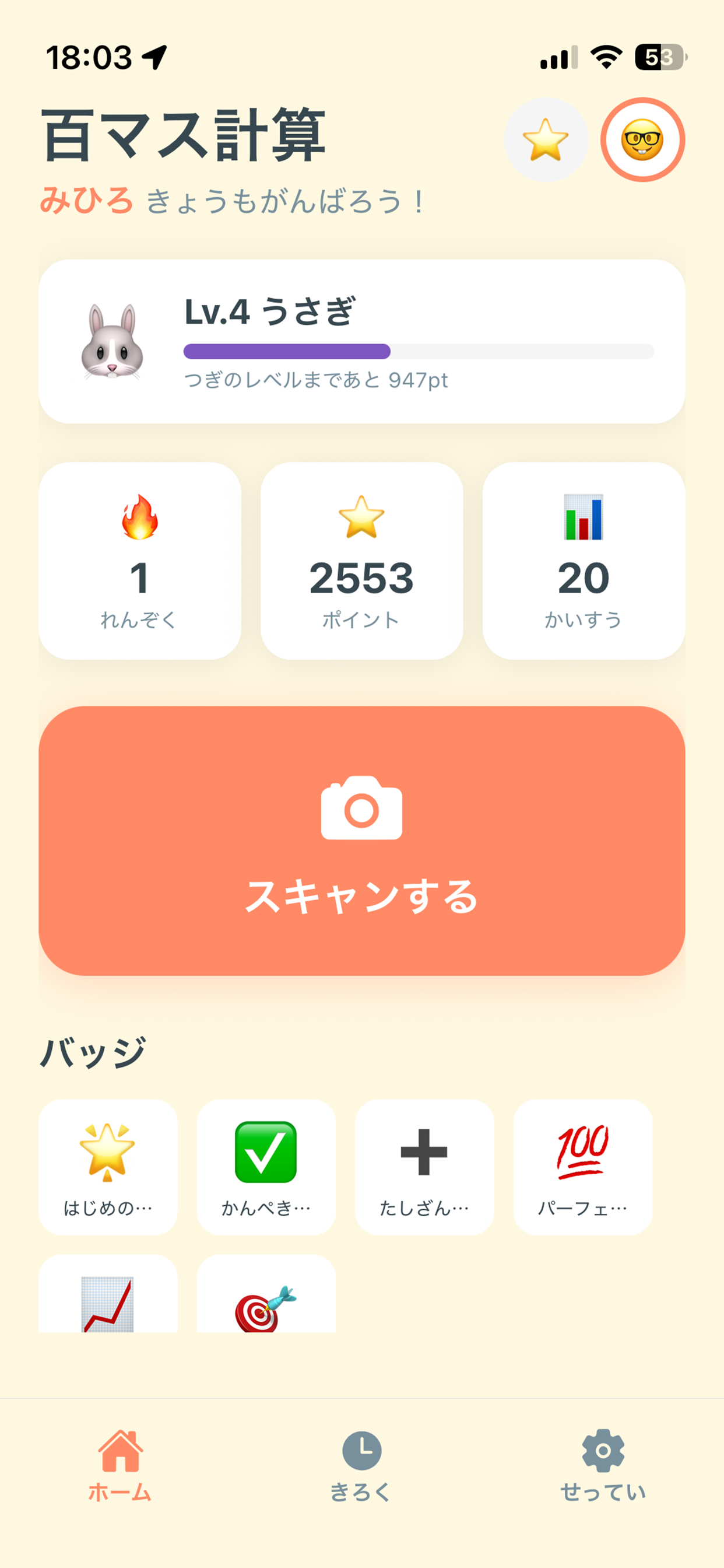Open the はじめの… star badge
The width and height of the screenshot is (724, 1568).
pos(108,1166)
